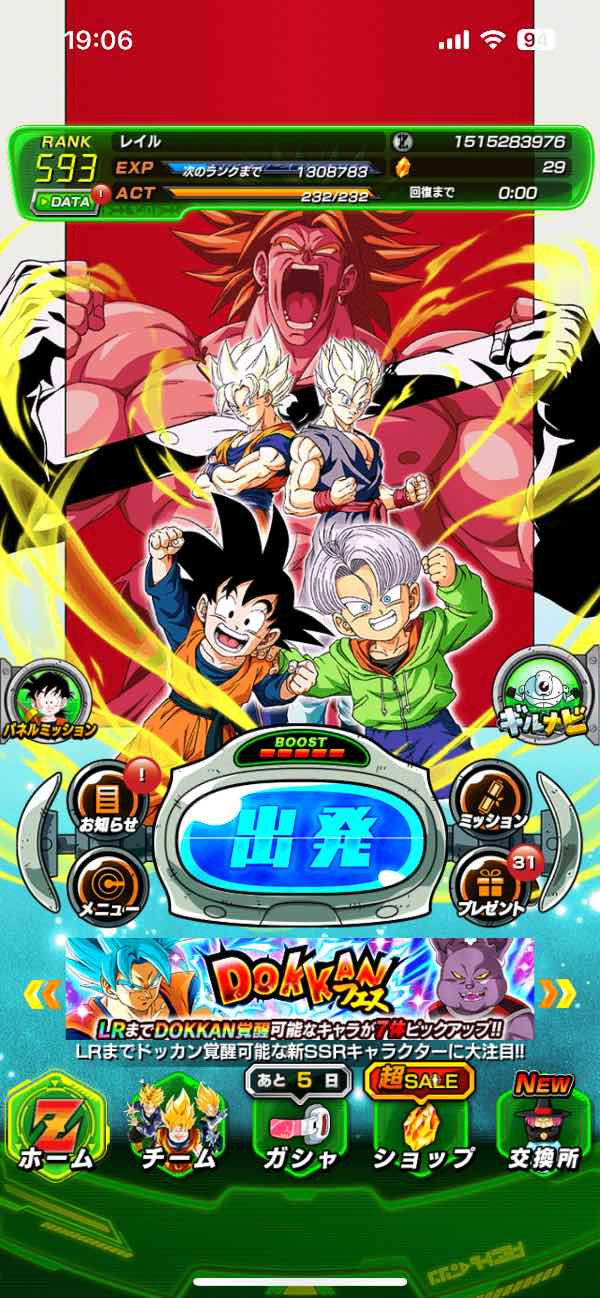Open the DATA player info button
The image size is (600, 1298).
point(64,201)
